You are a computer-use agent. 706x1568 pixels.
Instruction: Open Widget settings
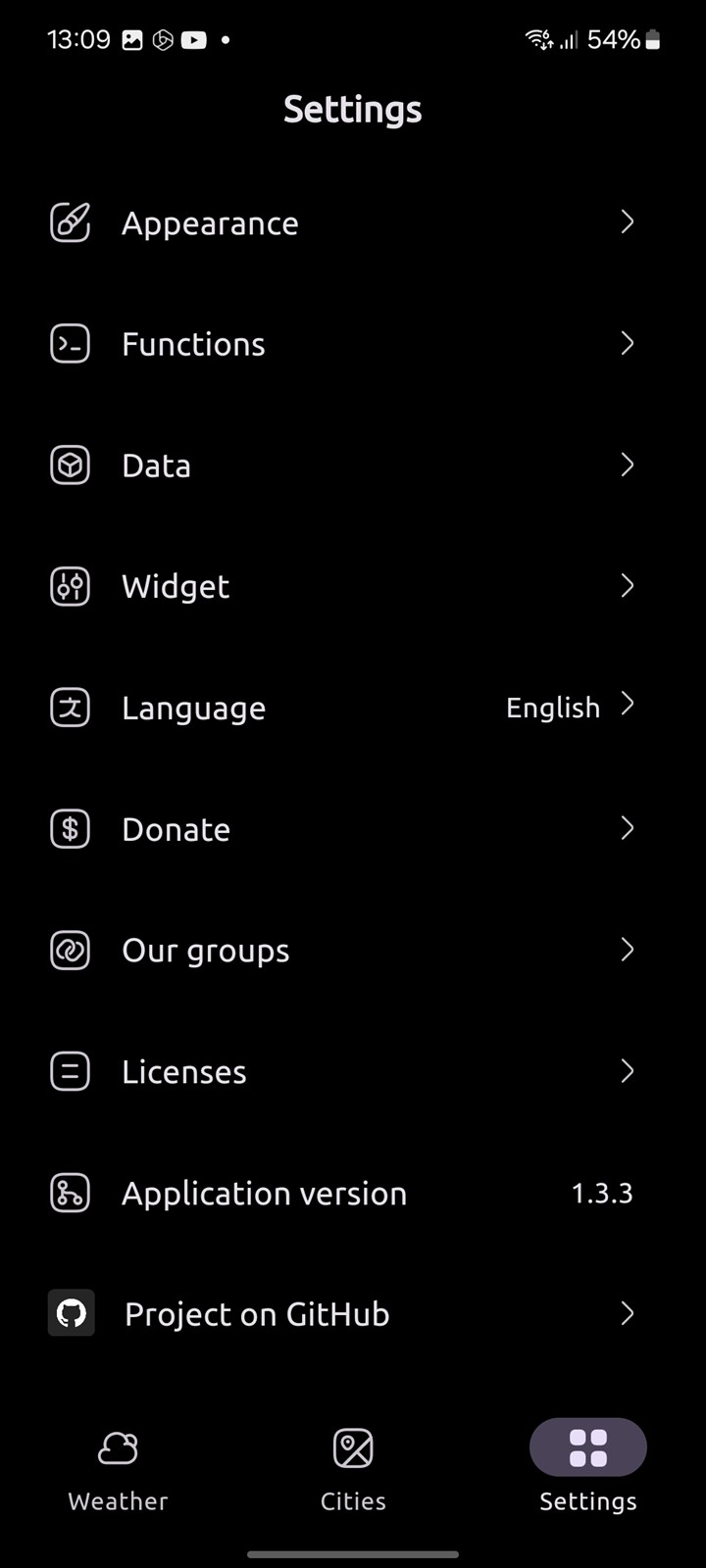353,587
